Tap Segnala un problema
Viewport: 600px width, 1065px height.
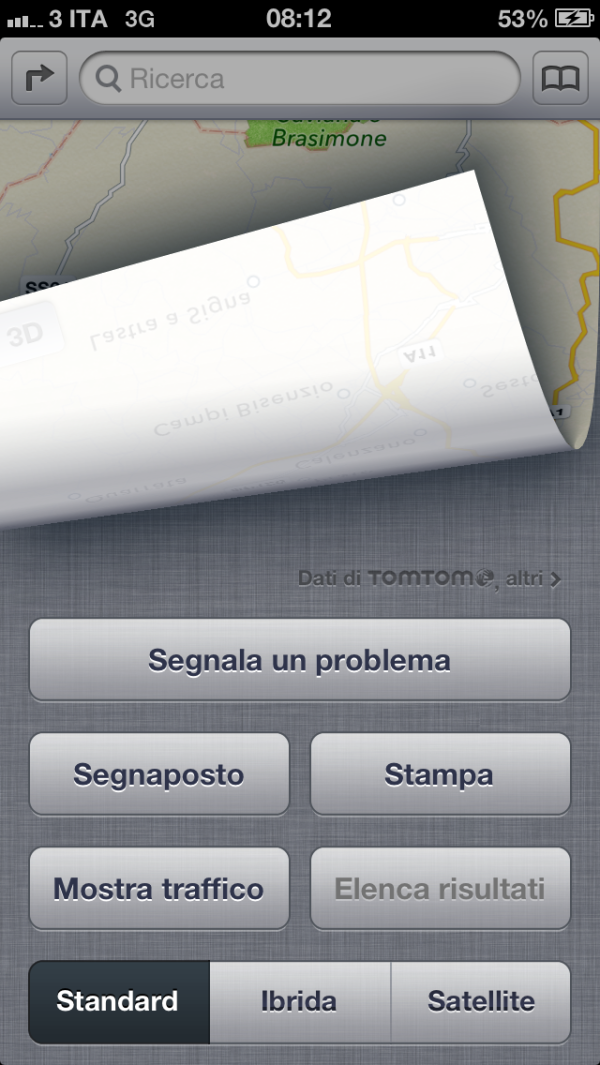coord(300,660)
